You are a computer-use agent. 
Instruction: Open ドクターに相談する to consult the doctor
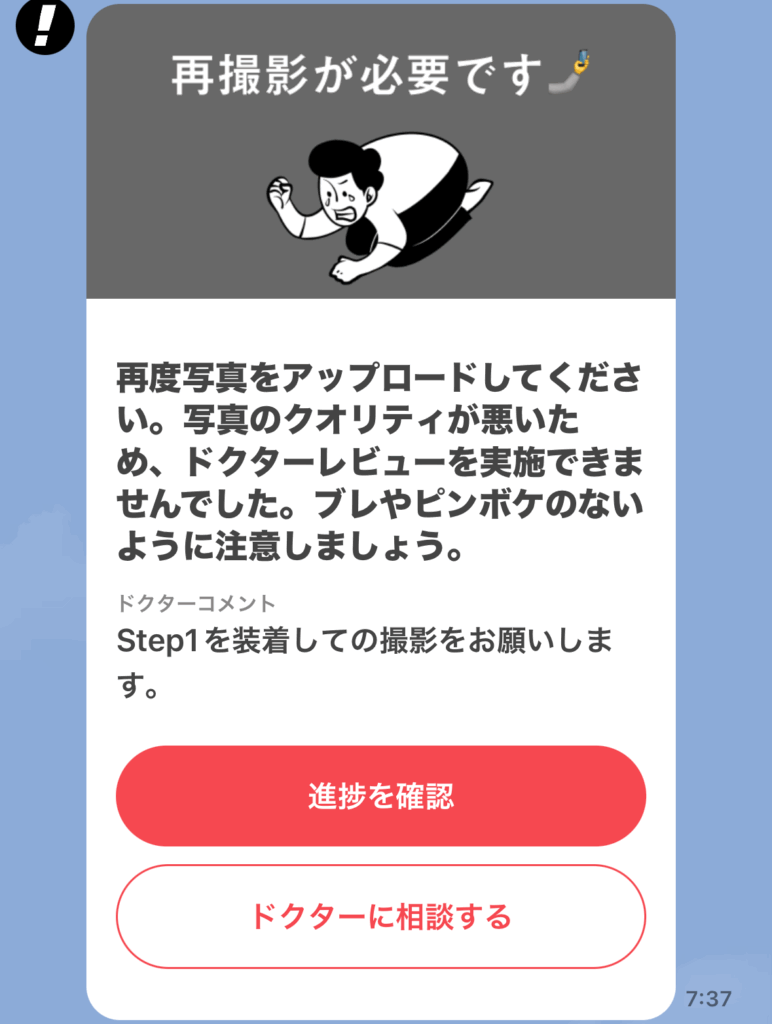(381, 916)
